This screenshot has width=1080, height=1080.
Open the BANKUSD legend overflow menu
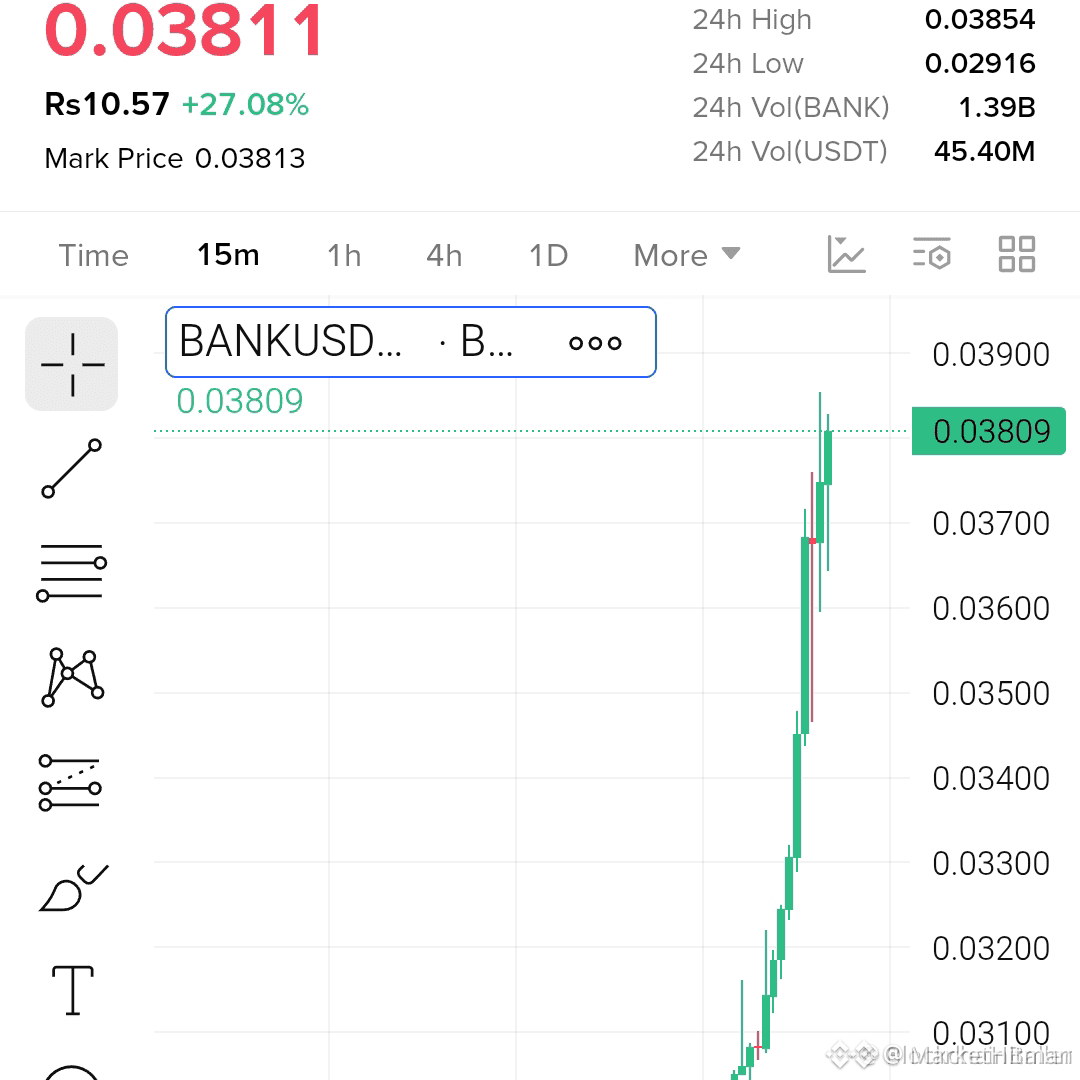pos(595,342)
